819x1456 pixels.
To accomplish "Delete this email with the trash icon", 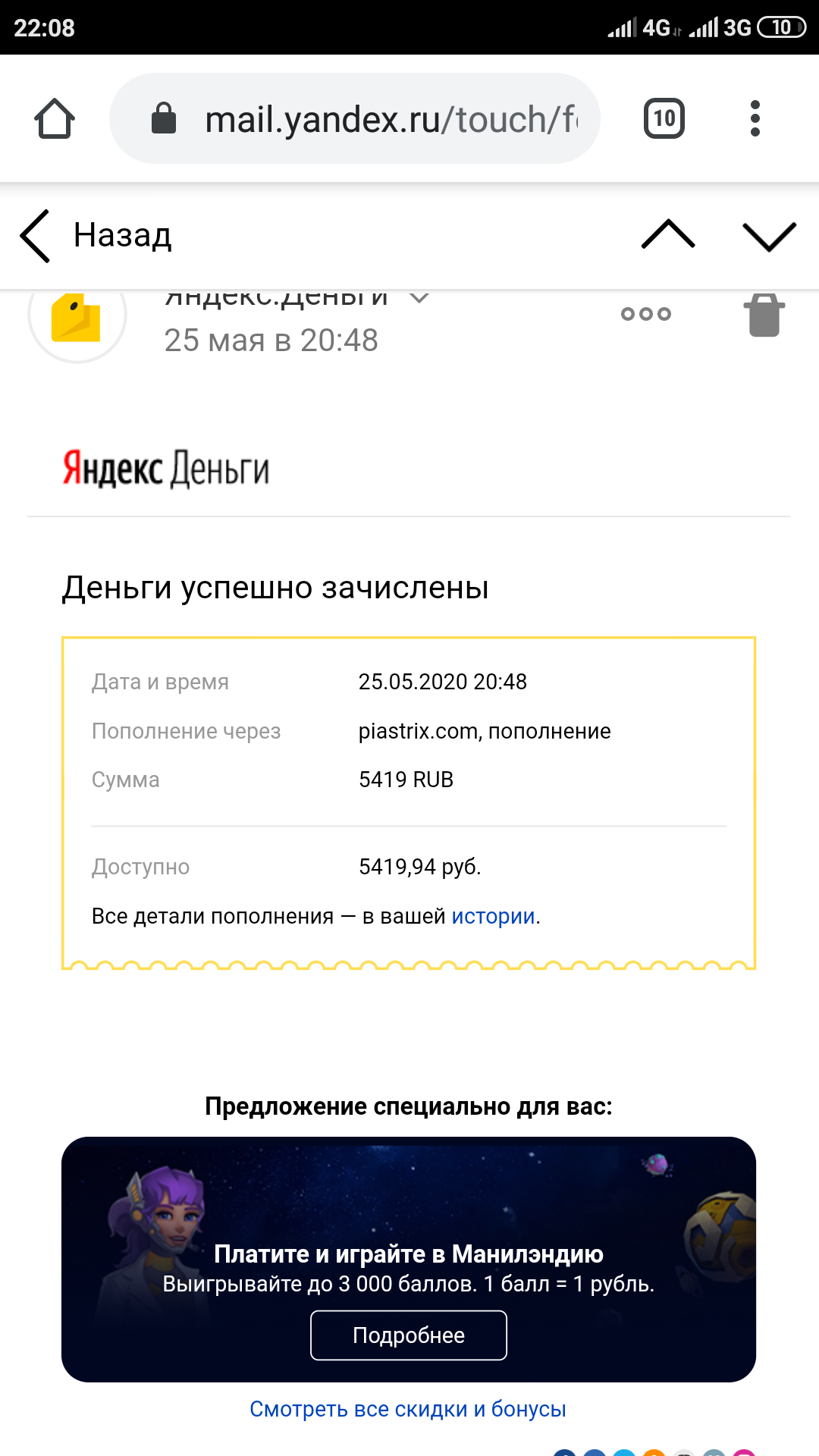I will pos(764,314).
